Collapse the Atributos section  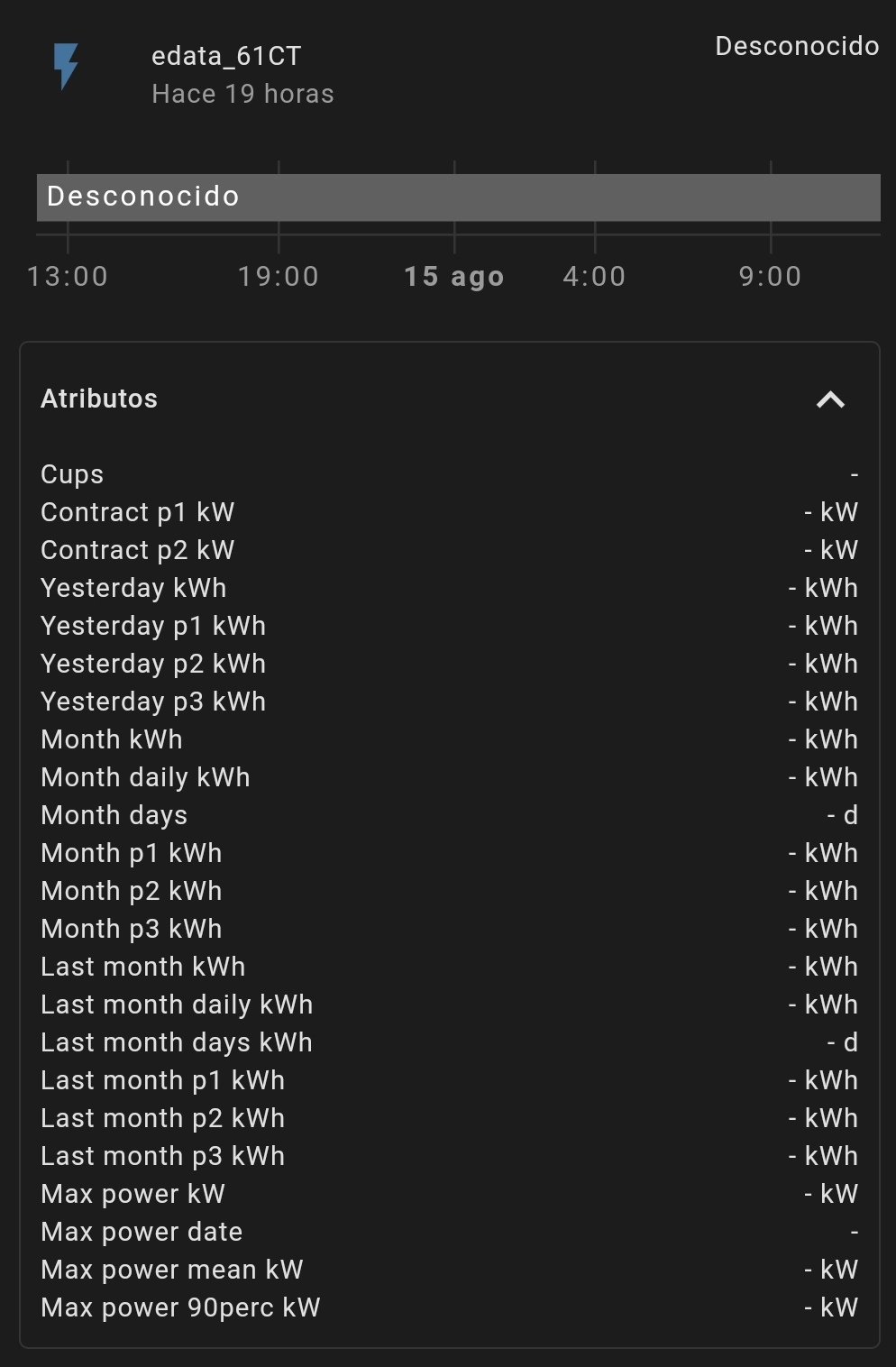click(830, 399)
